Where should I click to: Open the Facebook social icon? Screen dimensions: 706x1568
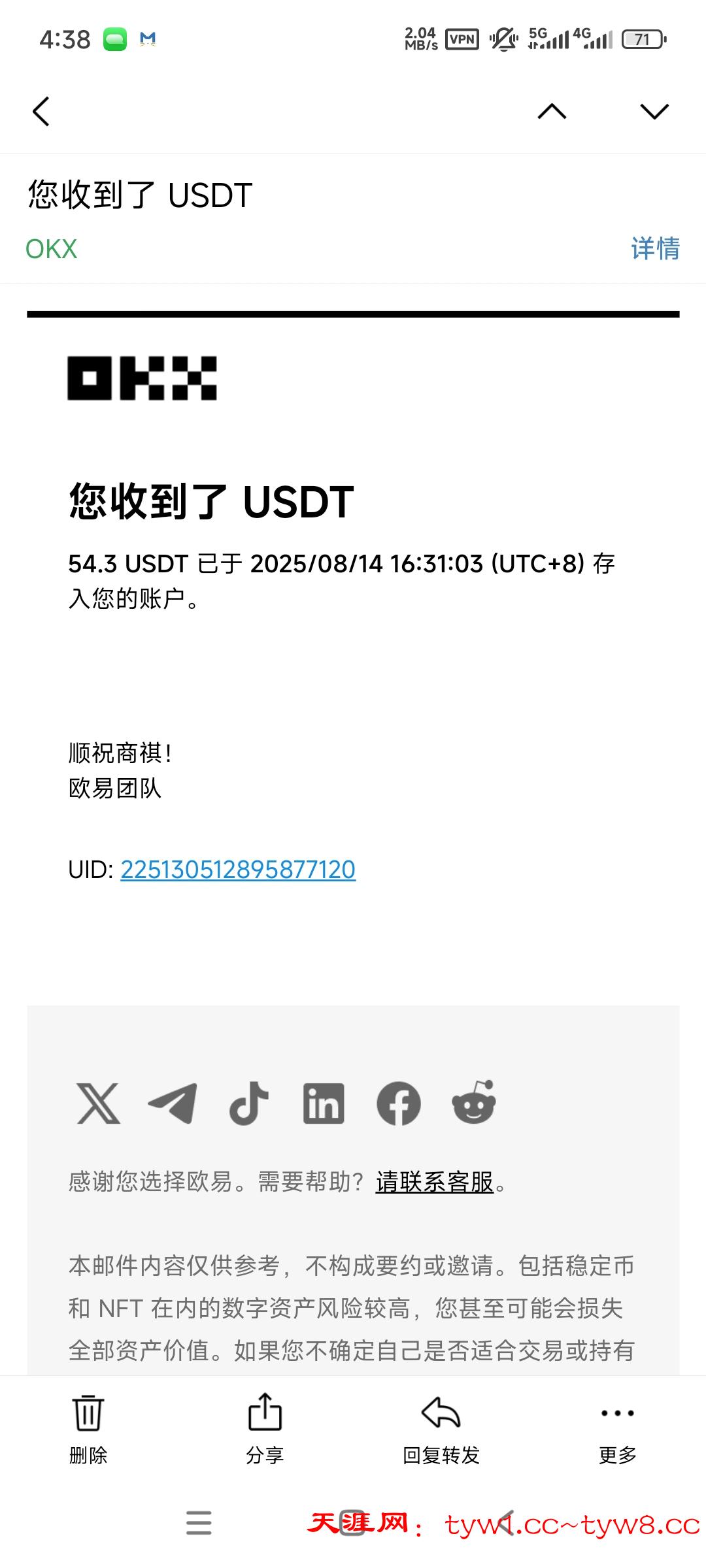point(399,1104)
